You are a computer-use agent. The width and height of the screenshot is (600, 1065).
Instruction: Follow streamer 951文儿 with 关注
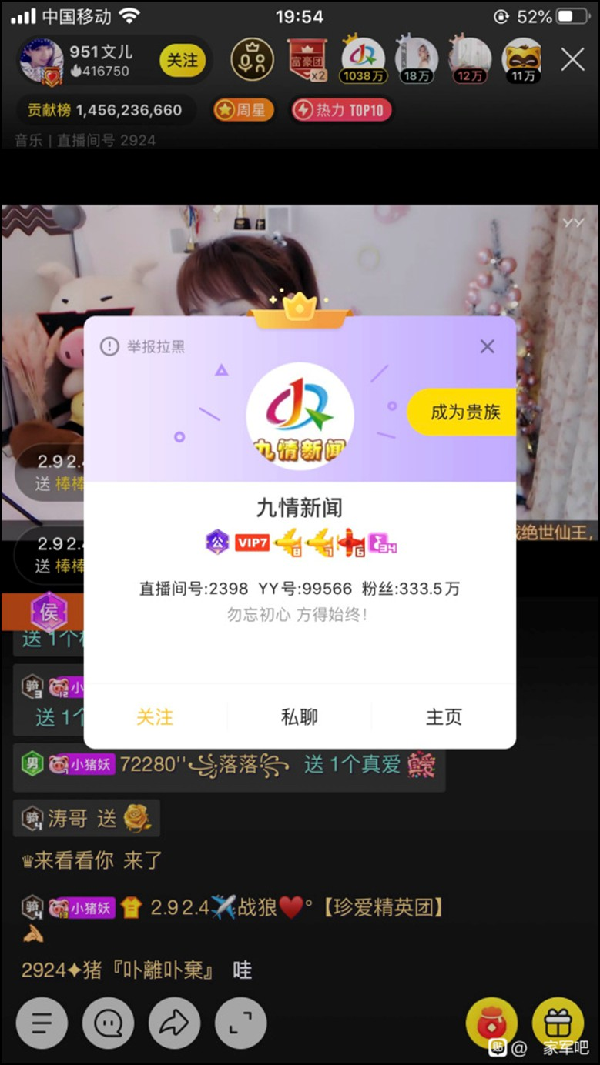point(182,61)
